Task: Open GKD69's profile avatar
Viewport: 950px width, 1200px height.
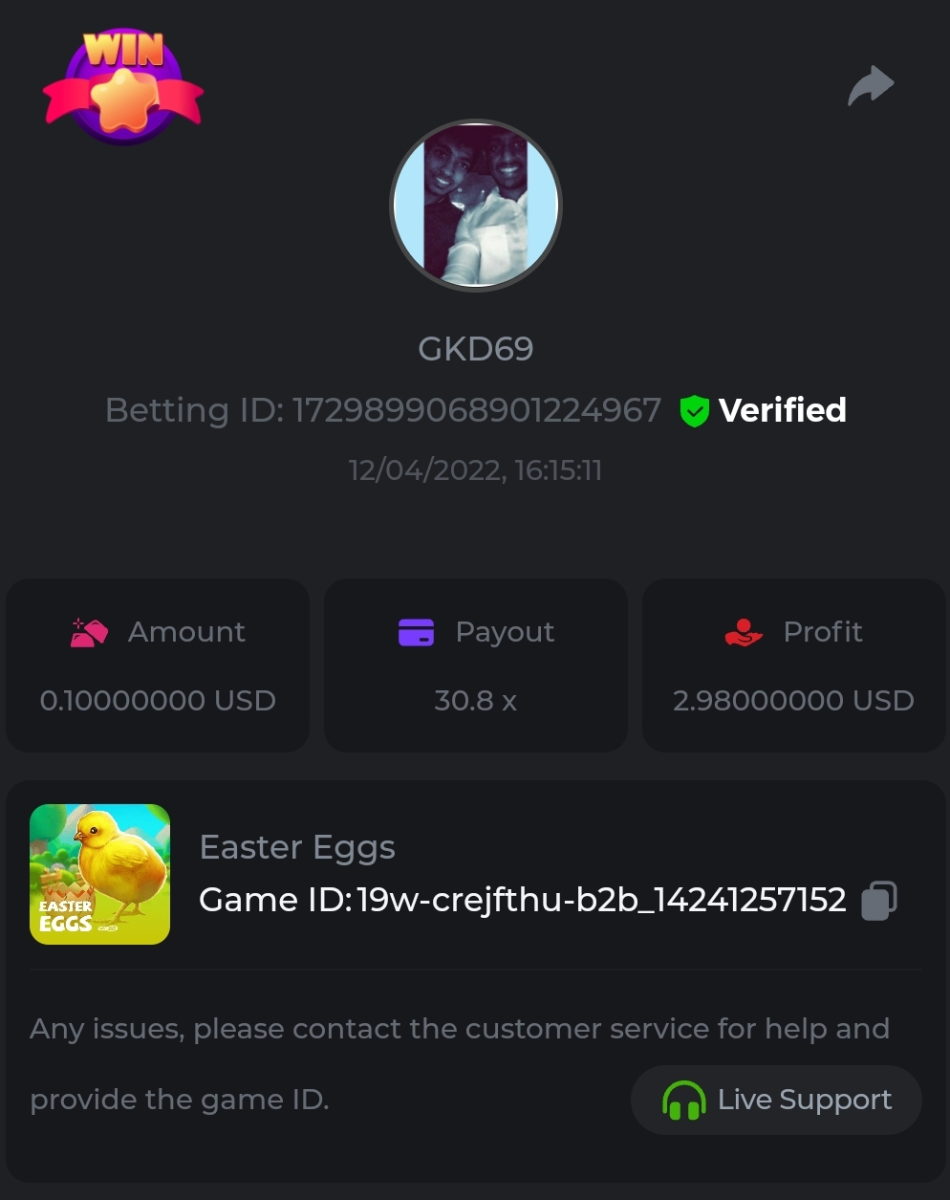Action: click(x=475, y=205)
